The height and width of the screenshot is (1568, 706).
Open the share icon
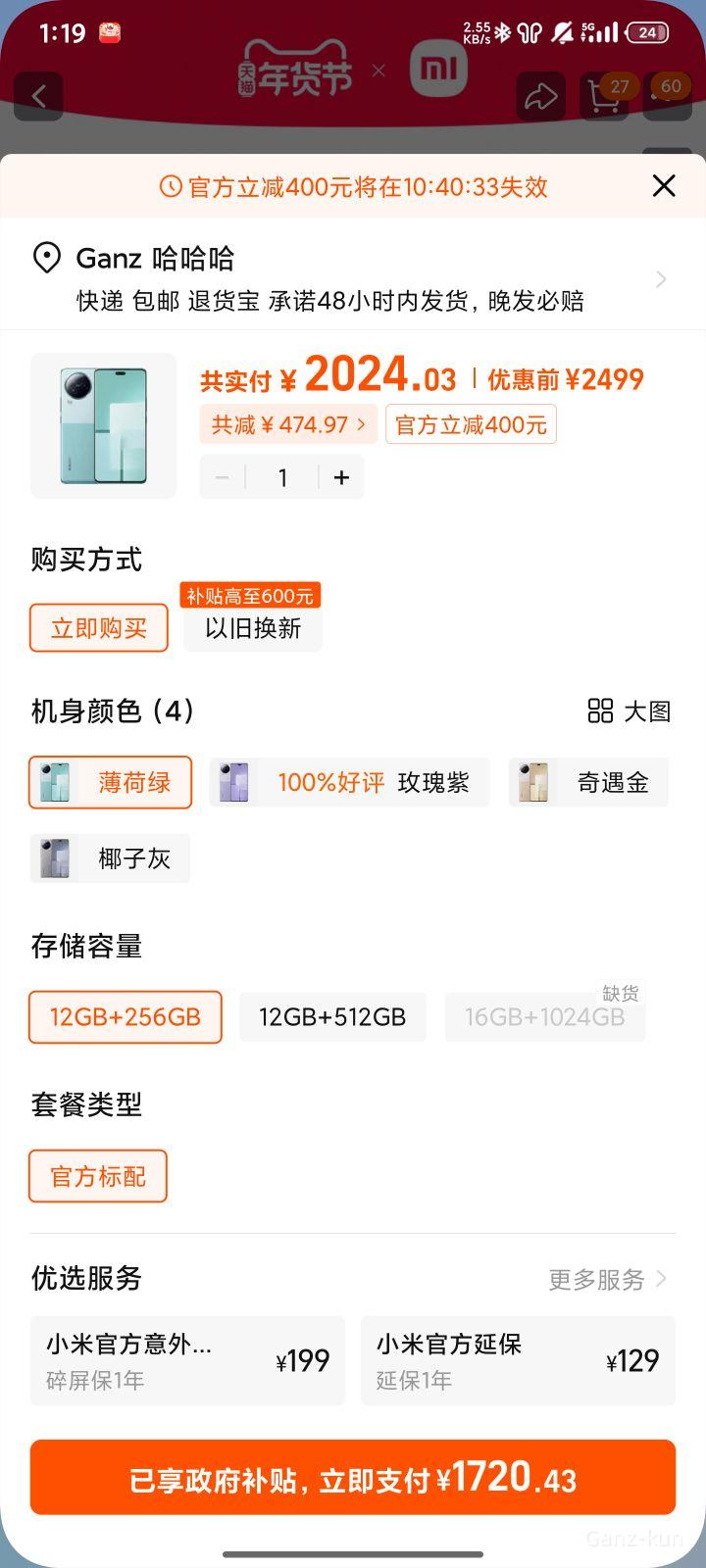pos(541,97)
